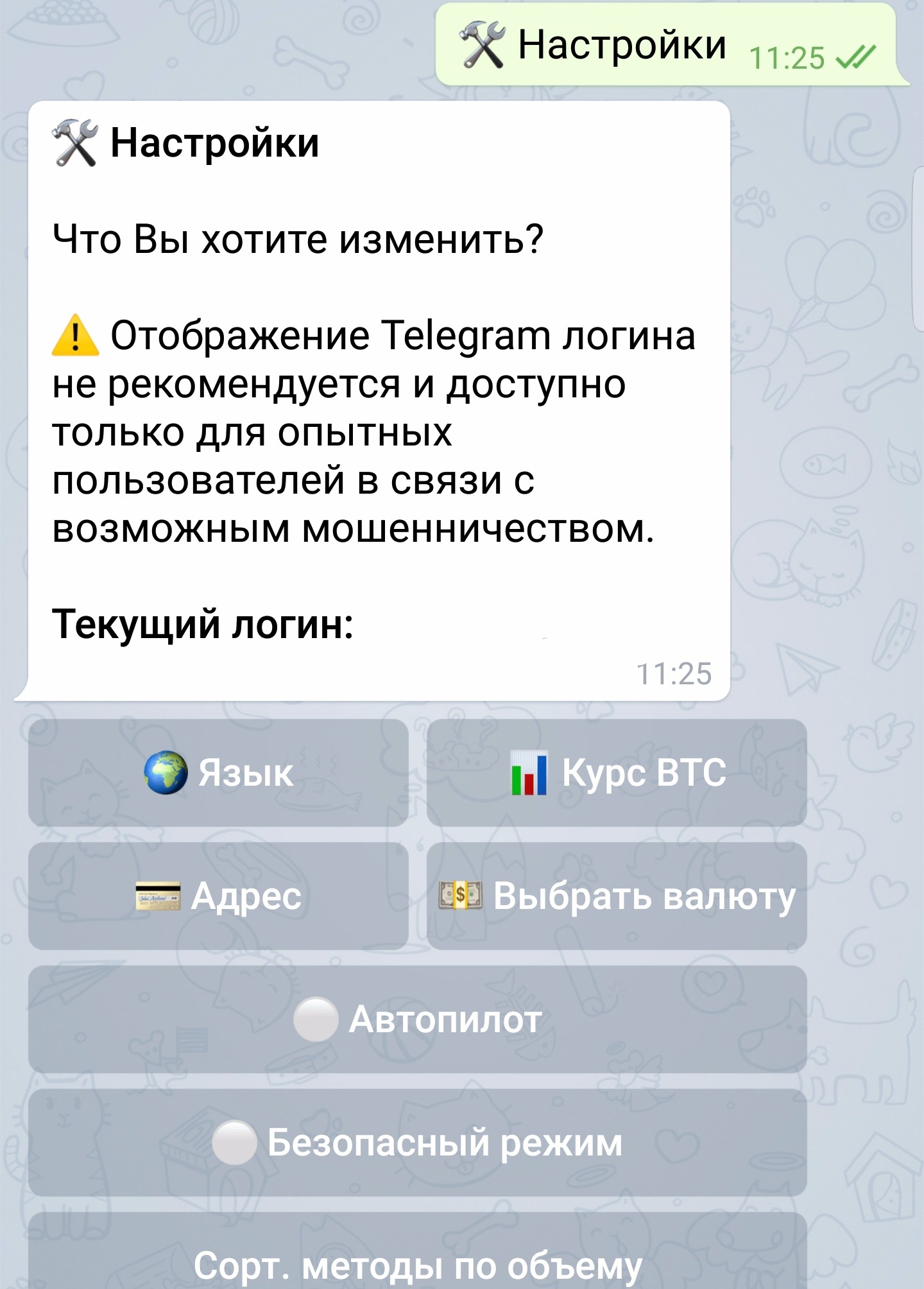Screen dimensions: 924x1289
Task: Enable Безопасный режим
Action: click(x=417, y=1142)
